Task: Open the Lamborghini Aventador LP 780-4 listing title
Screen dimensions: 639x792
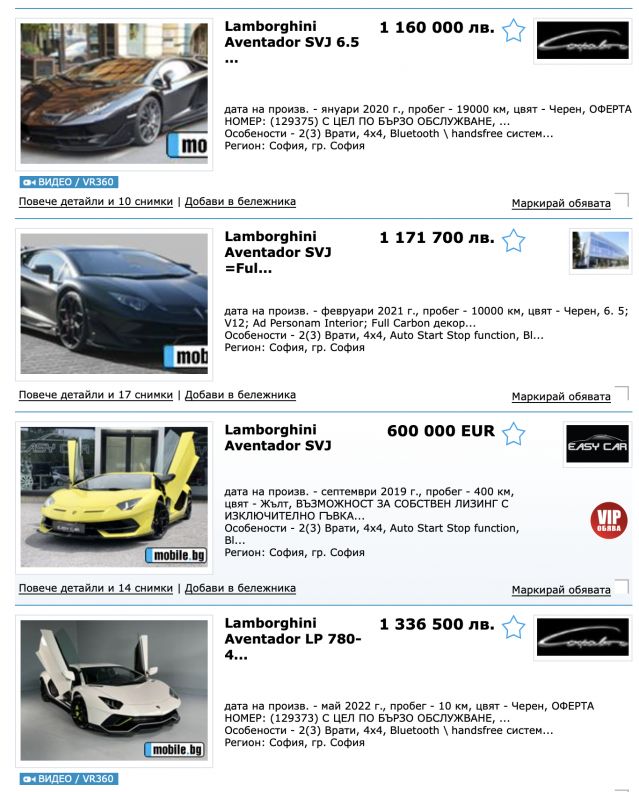Action: 293,640
